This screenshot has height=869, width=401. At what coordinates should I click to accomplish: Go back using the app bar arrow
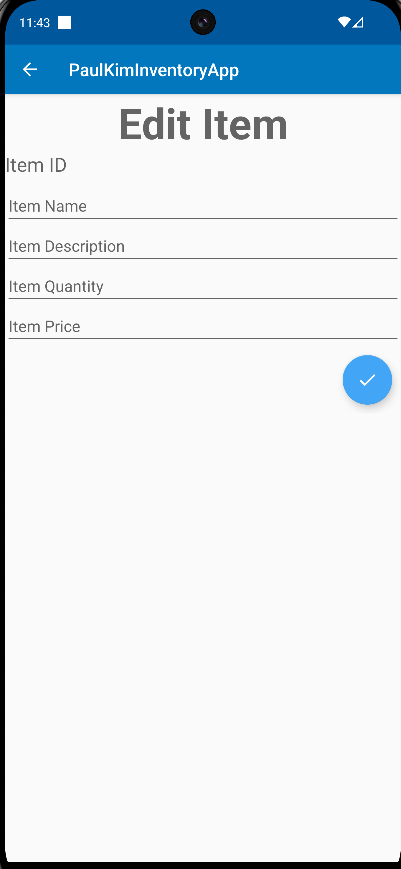click(30, 70)
